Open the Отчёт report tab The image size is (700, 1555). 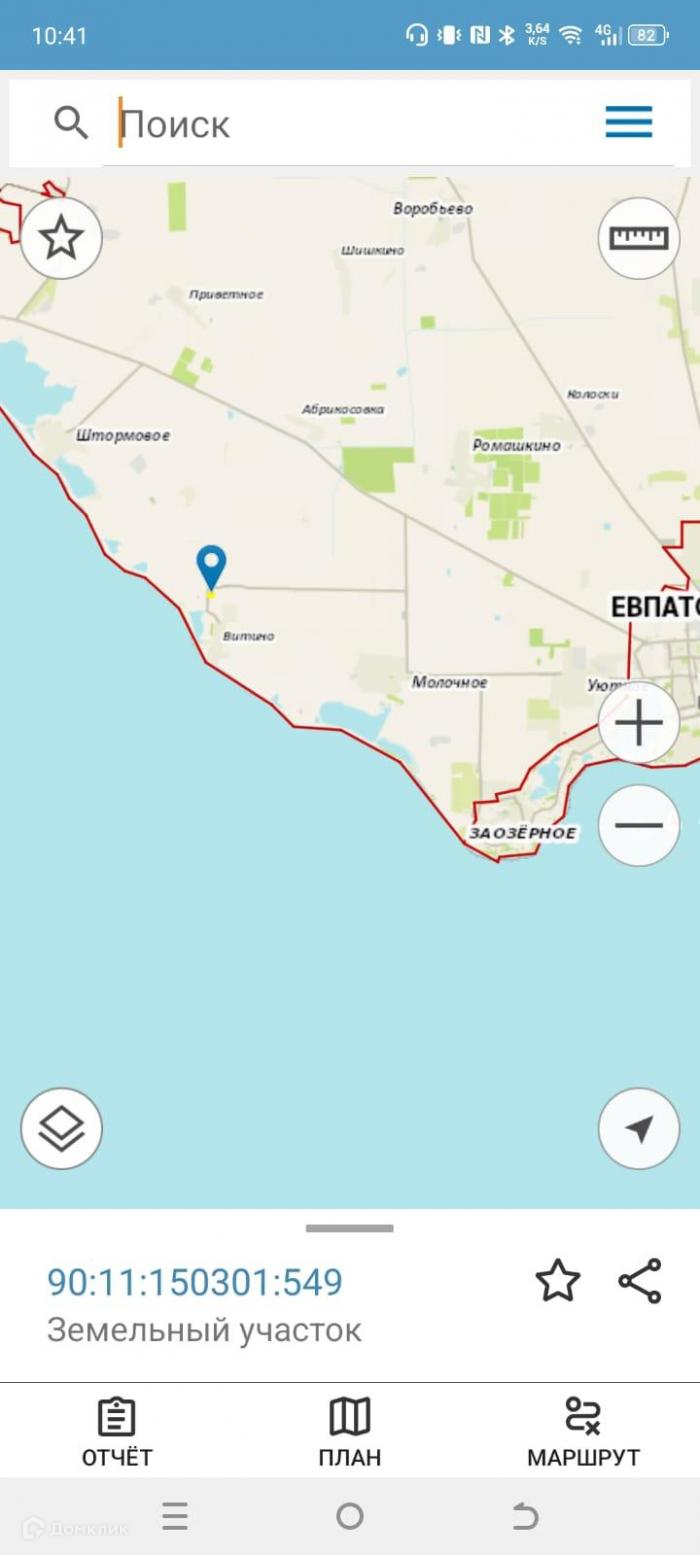coord(117,1432)
